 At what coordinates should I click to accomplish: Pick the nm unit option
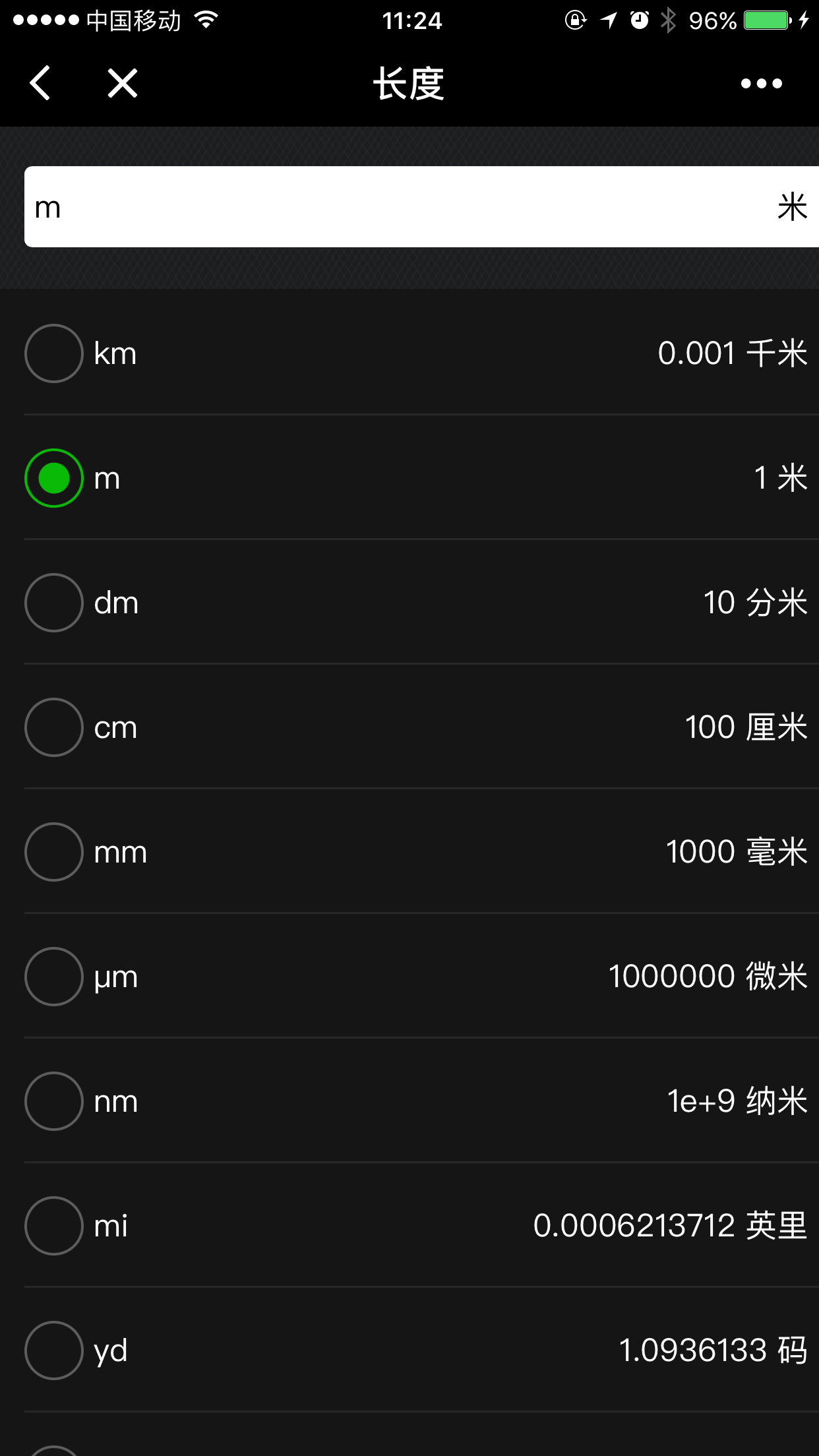(x=54, y=1101)
